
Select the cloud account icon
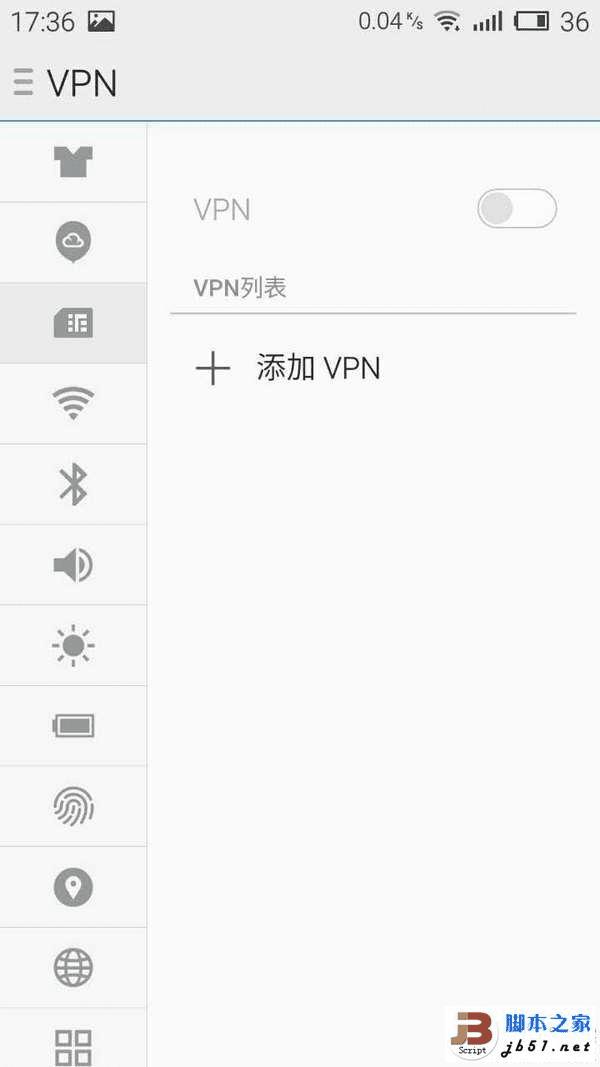[x=73, y=241]
